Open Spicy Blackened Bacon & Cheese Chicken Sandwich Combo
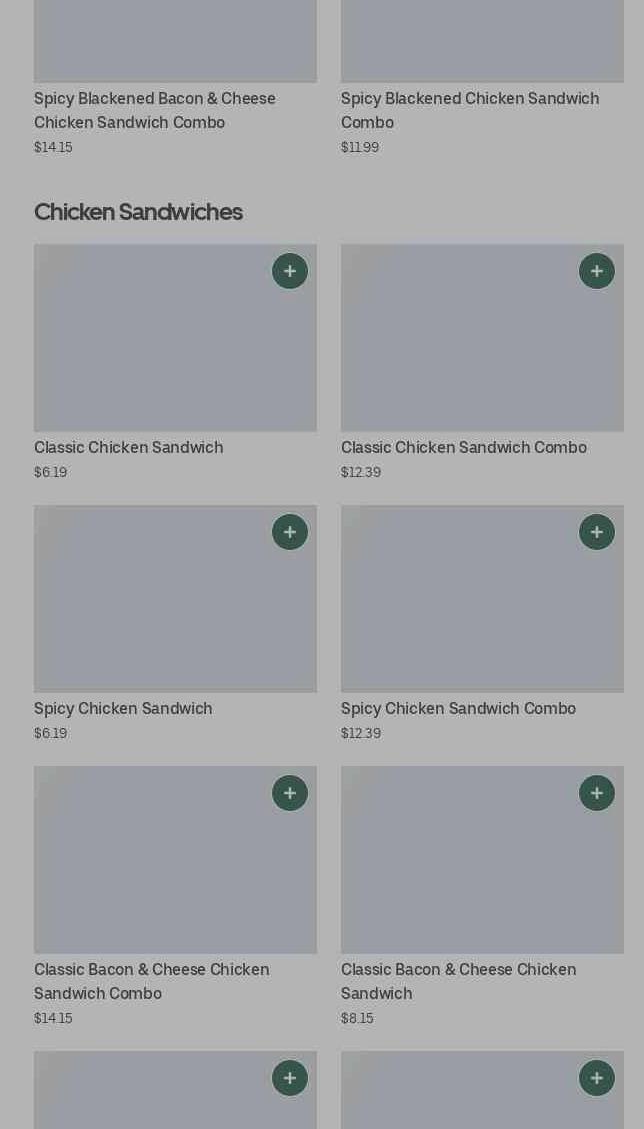The height and width of the screenshot is (1129, 644). click(175, 78)
